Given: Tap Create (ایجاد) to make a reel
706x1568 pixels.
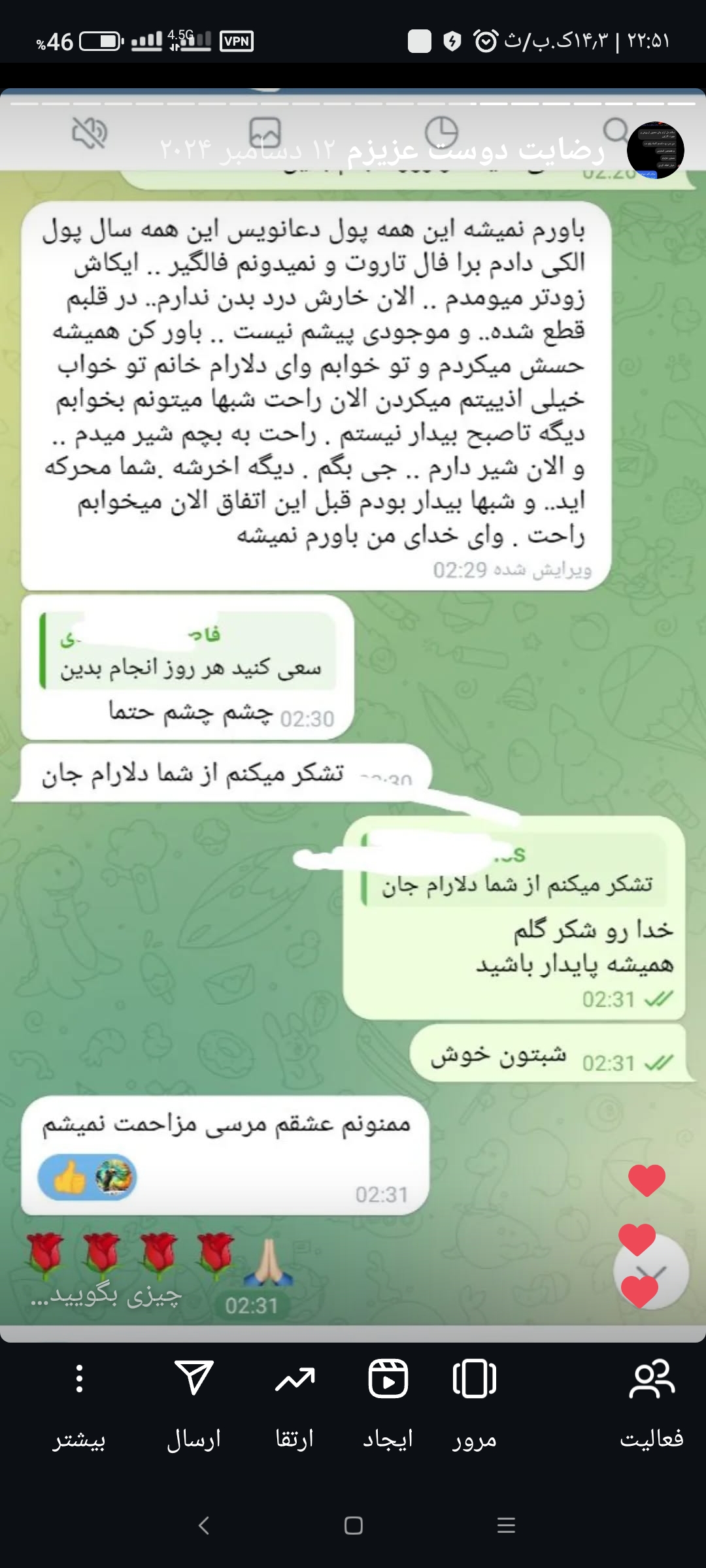Looking at the screenshot, I should (388, 1402).
